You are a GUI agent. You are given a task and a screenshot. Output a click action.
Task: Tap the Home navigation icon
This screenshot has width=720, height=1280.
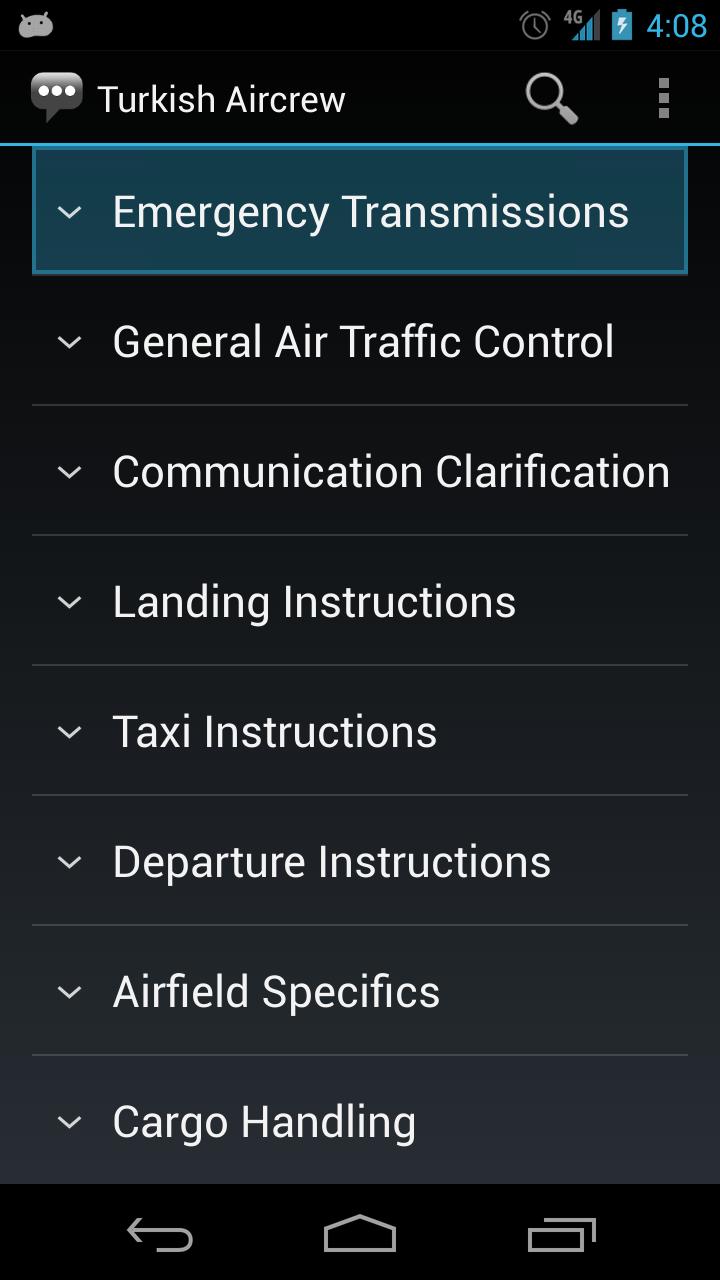coord(360,1233)
